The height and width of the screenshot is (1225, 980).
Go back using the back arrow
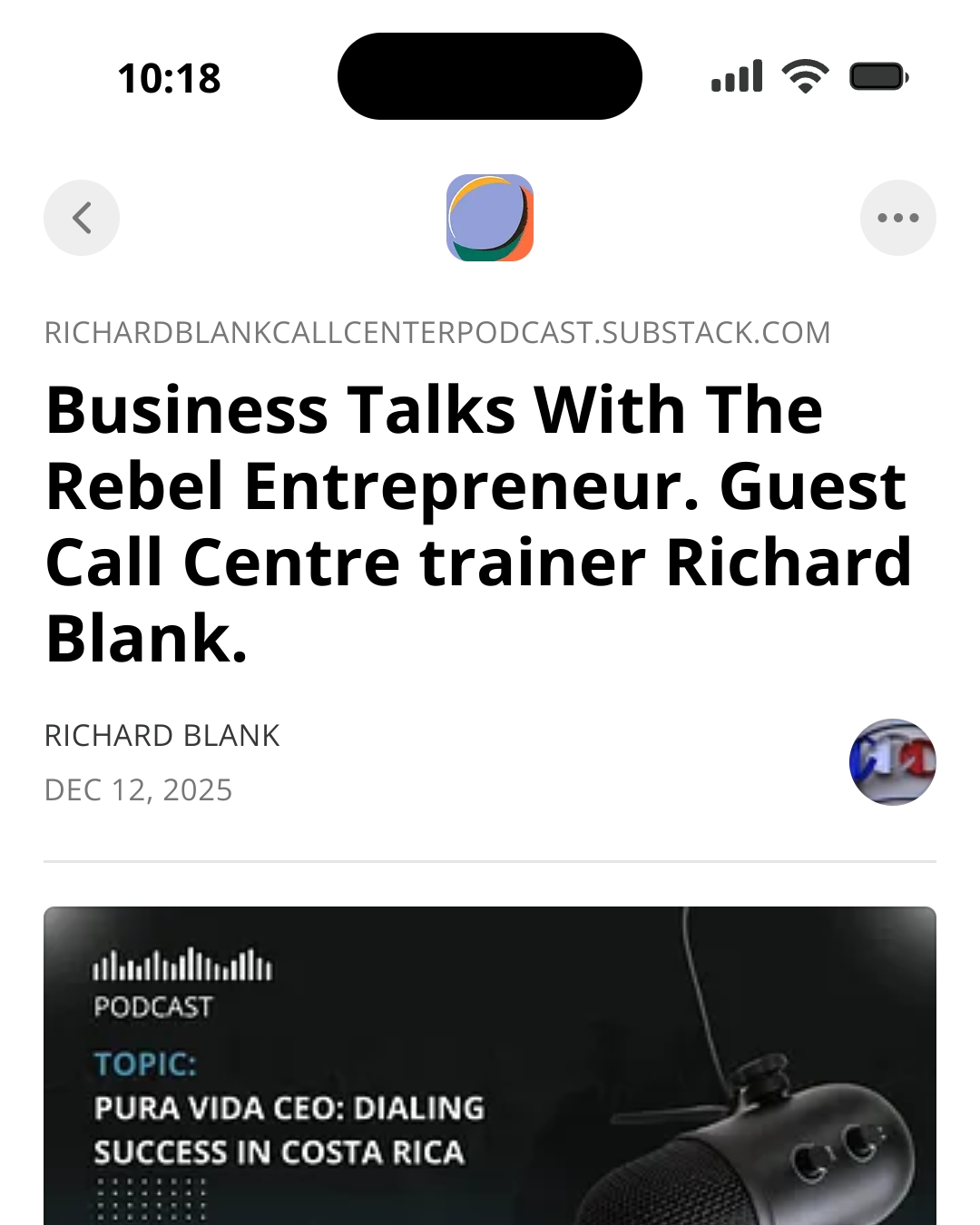[x=82, y=218]
